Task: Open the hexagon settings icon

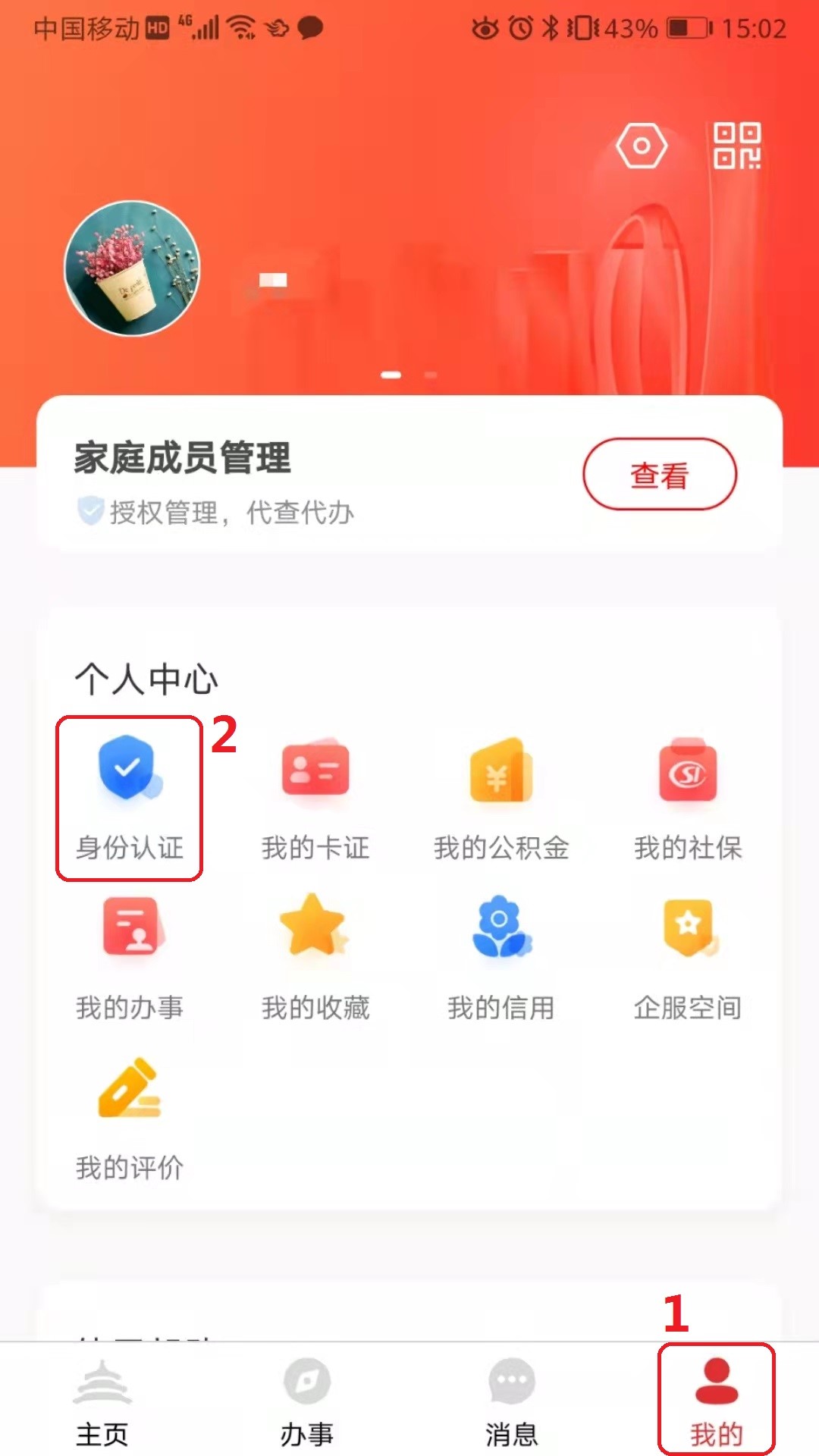Action: [x=642, y=146]
